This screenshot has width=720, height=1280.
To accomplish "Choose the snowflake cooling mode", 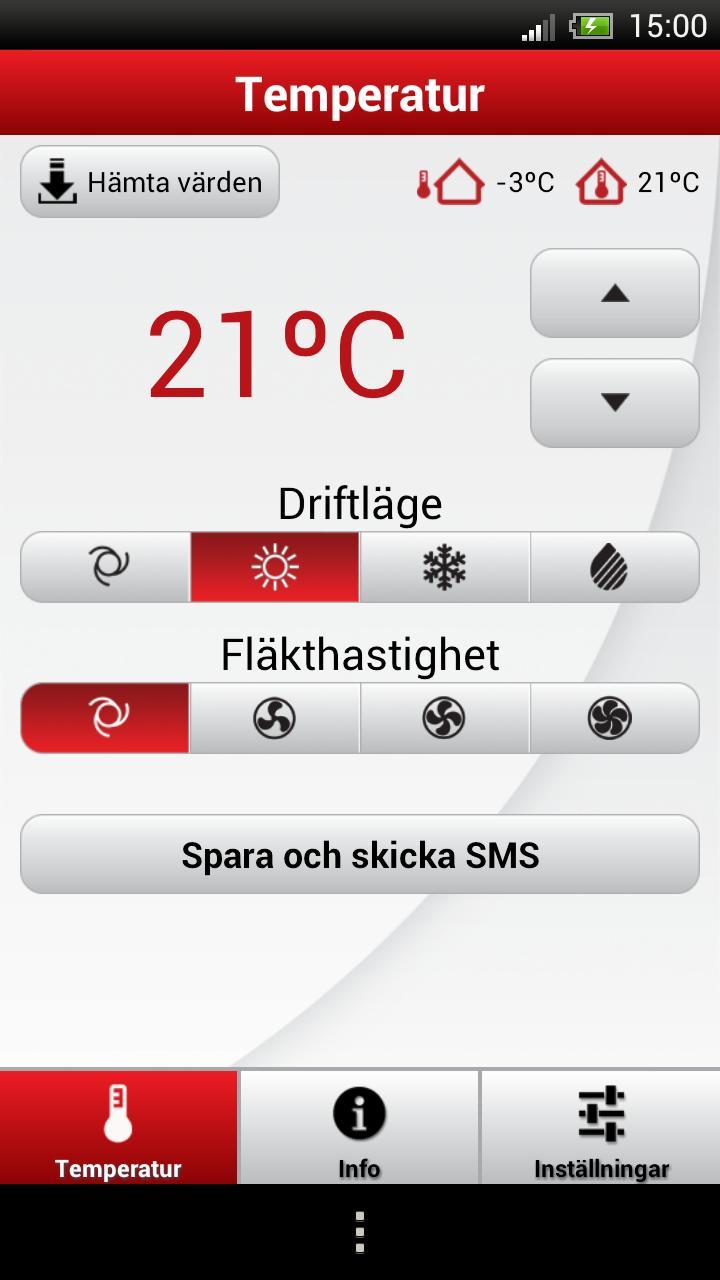I will [x=444, y=567].
